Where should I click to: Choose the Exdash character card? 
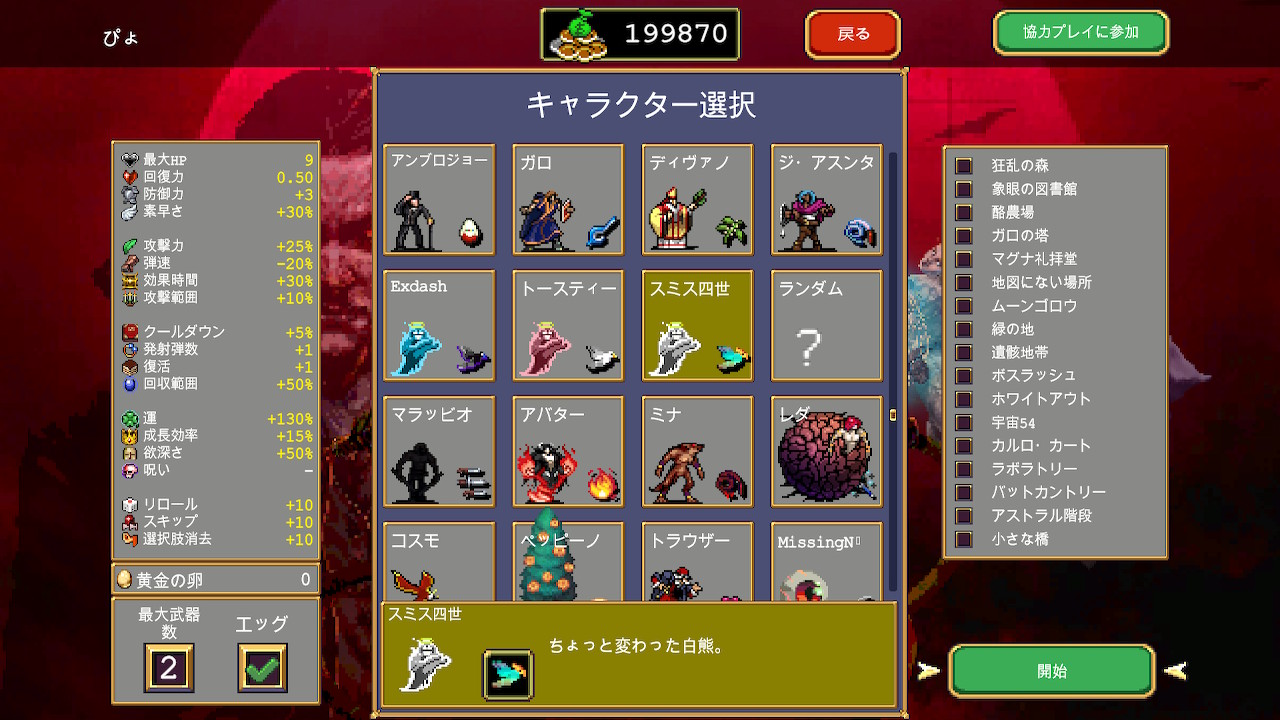[x=439, y=326]
